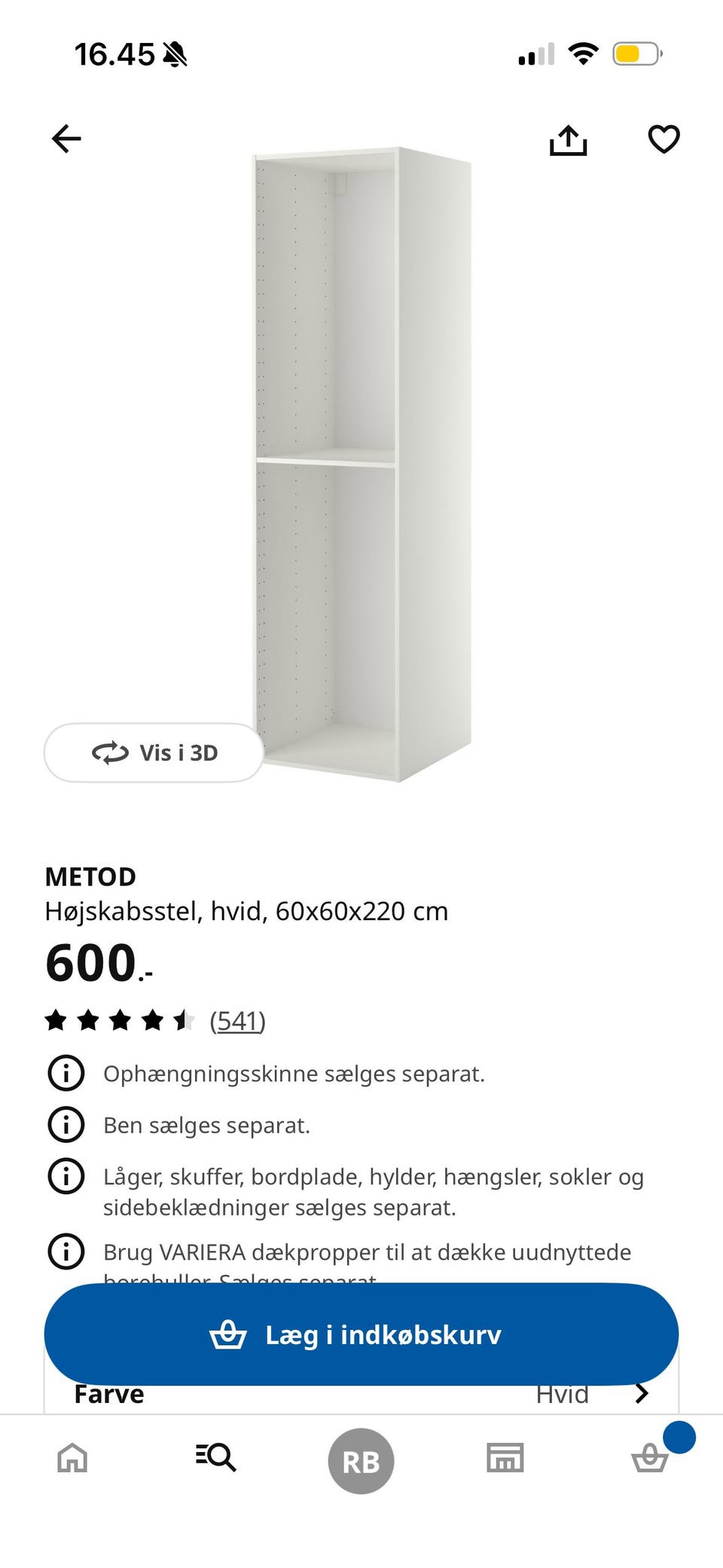Screen dimensions: 723x1568
Task: Open the Vis i 3D viewer
Action: [154, 752]
